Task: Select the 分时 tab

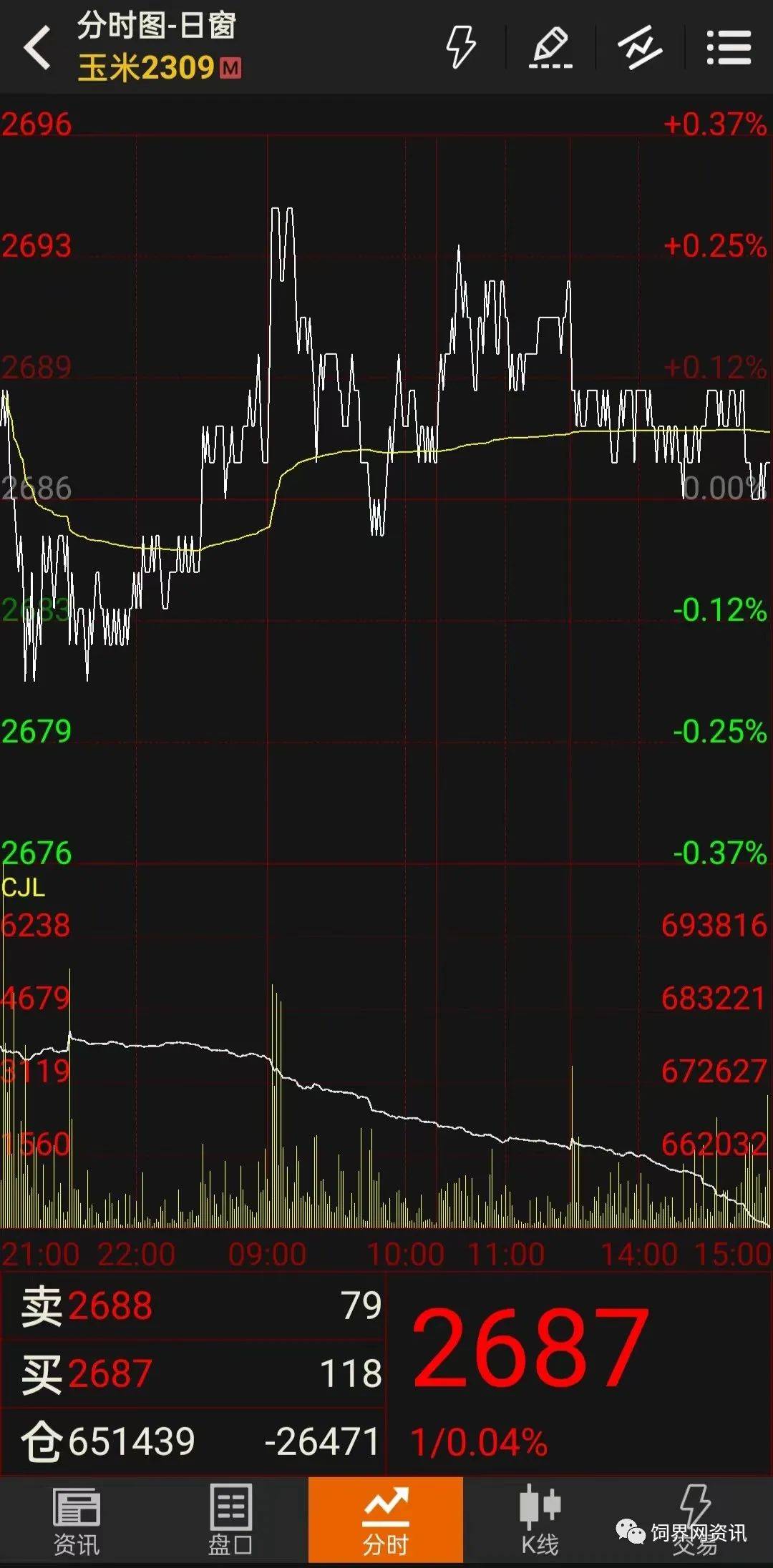Action: click(x=386, y=1520)
